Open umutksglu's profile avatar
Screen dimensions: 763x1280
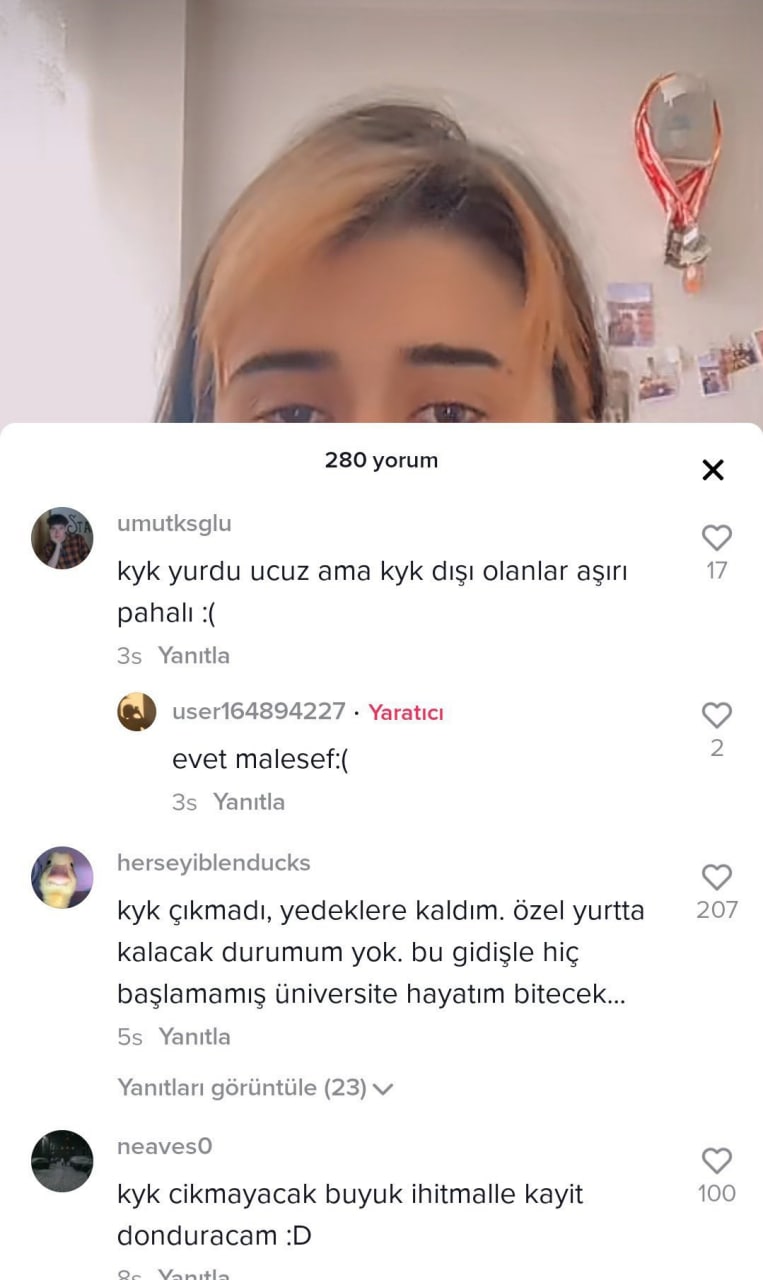[x=62, y=538]
